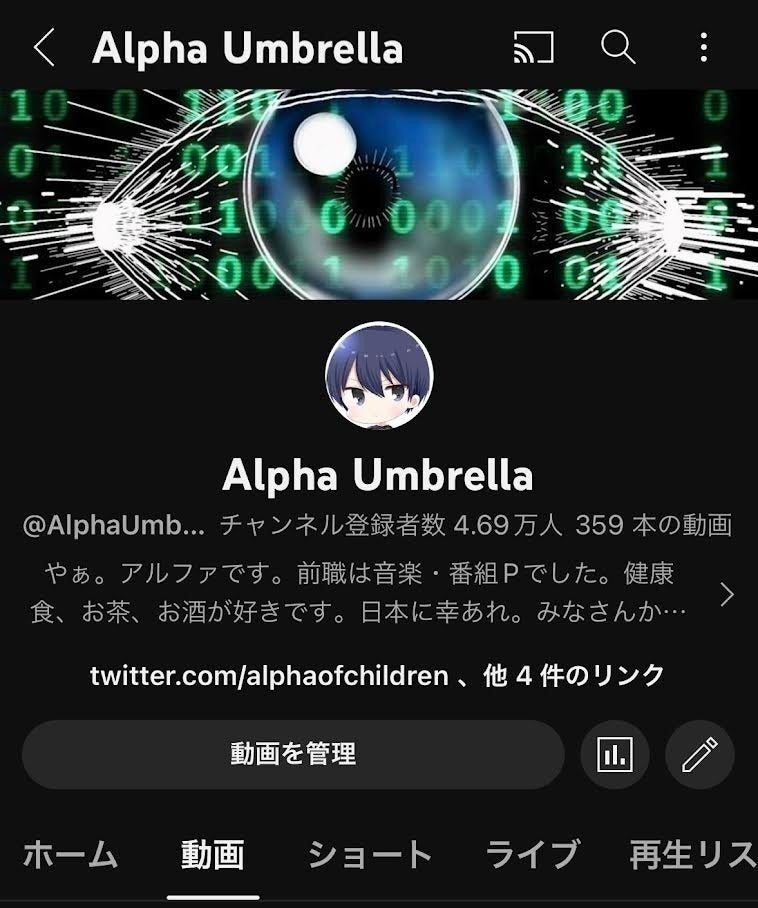Switch to the ショート tab
The image size is (758, 908).
(369, 855)
